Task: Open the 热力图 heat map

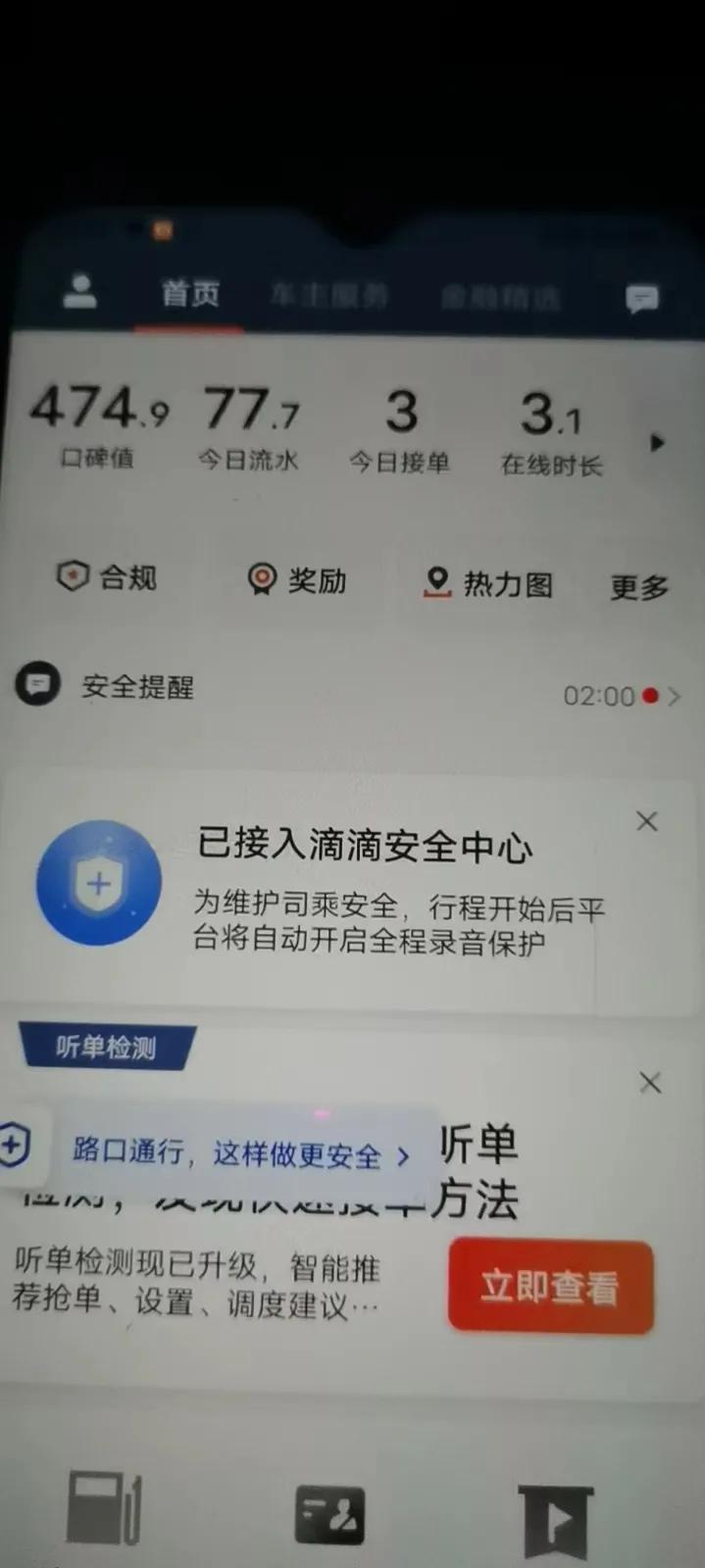Action: click(x=489, y=584)
